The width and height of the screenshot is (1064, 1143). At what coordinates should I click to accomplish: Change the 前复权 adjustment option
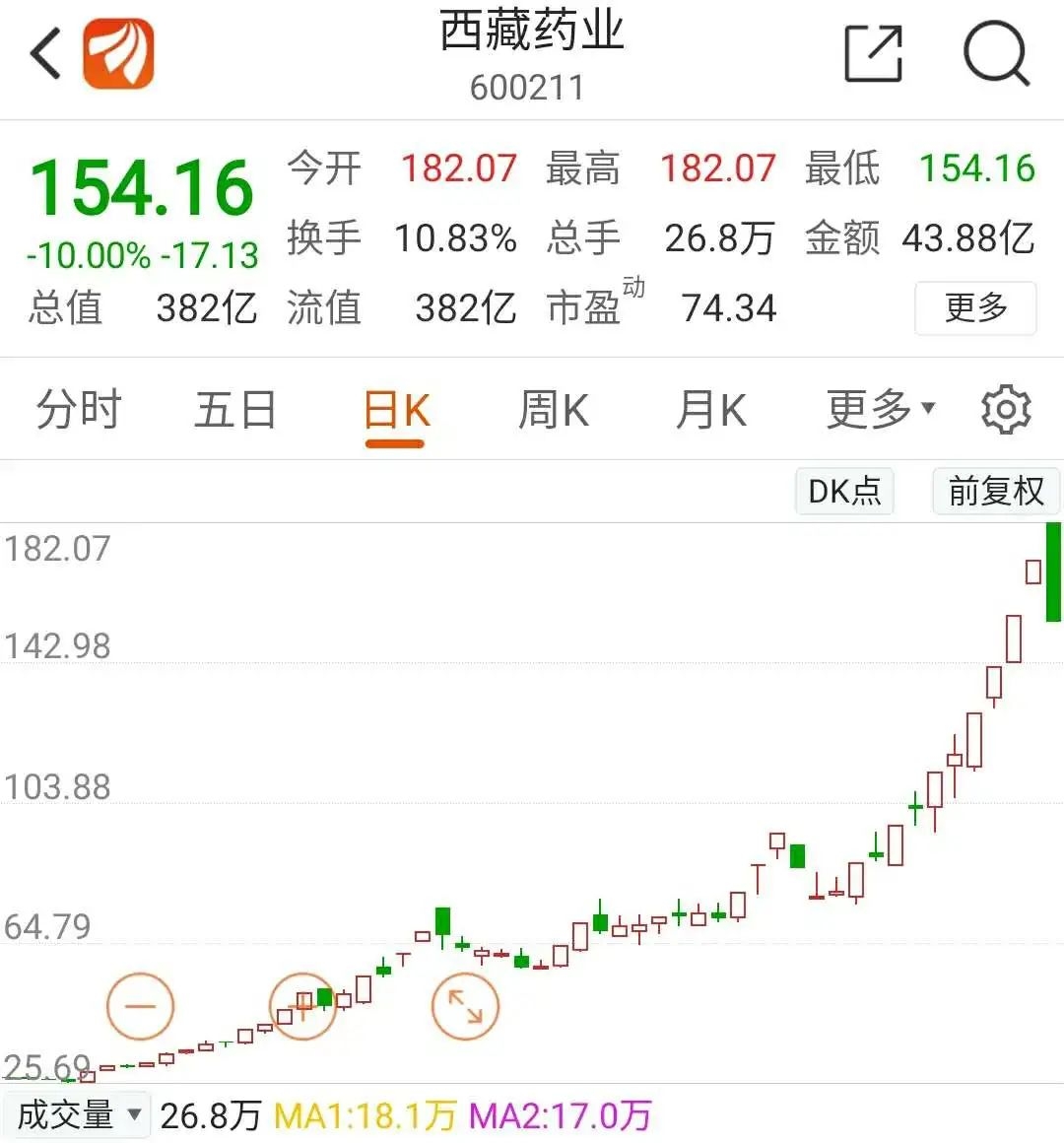click(x=995, y=491)
